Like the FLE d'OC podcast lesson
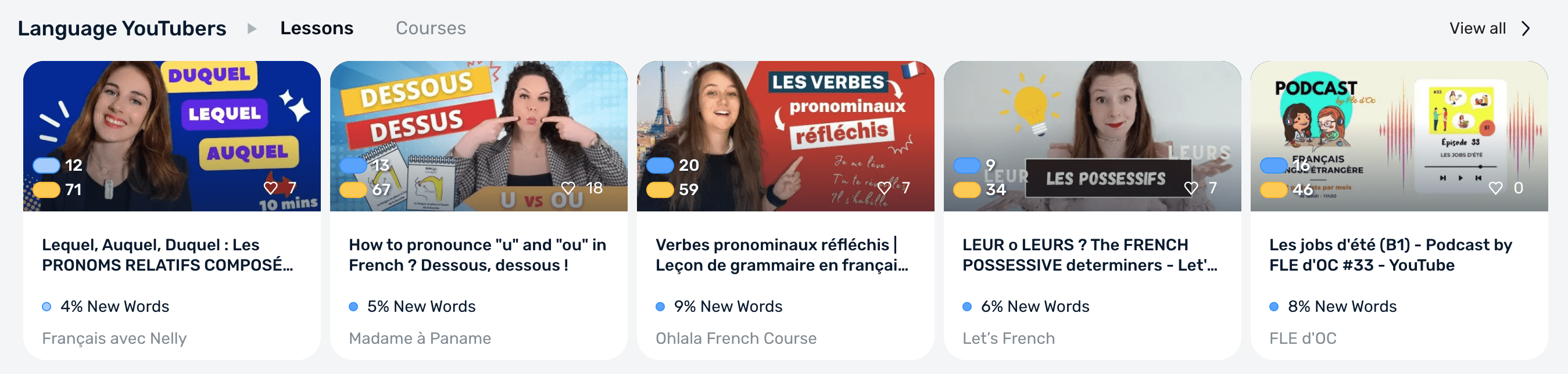1568x374 pixels. (x=1495, y=188)
